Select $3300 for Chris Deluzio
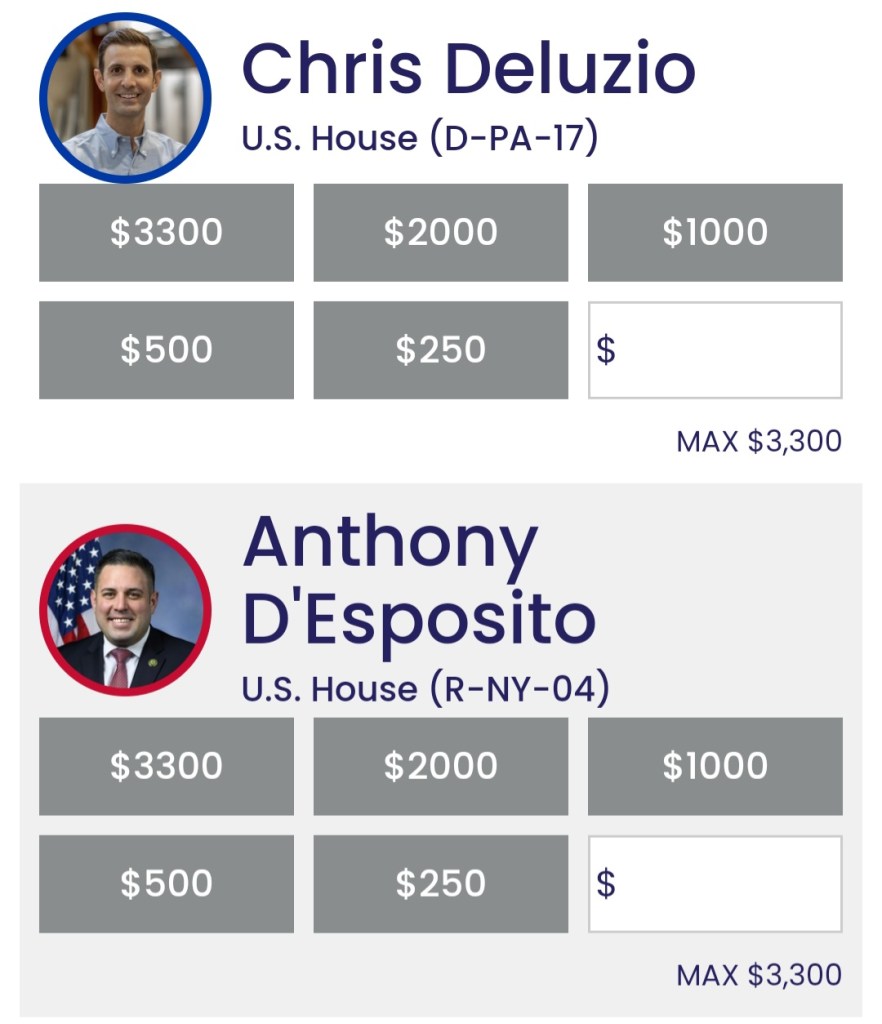 [x=166, y=232]
